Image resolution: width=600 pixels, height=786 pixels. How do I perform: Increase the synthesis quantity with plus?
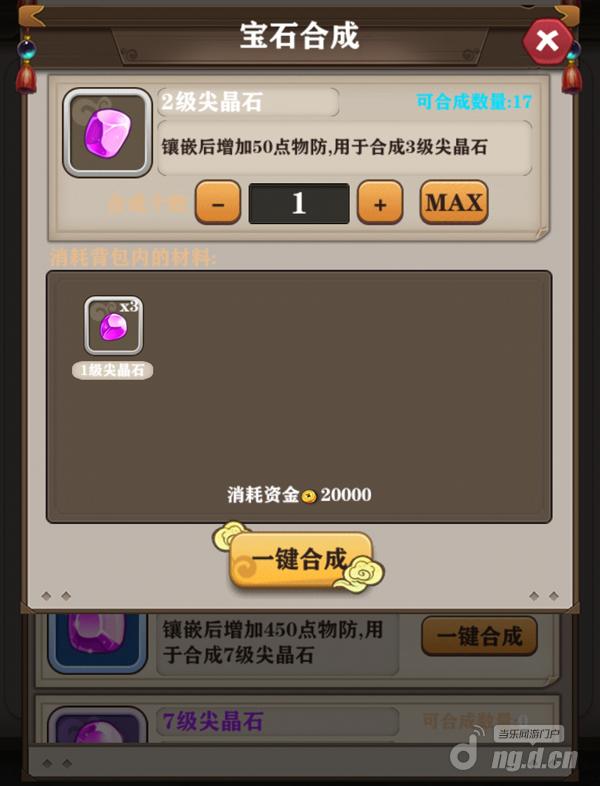[x=380, y=204]
